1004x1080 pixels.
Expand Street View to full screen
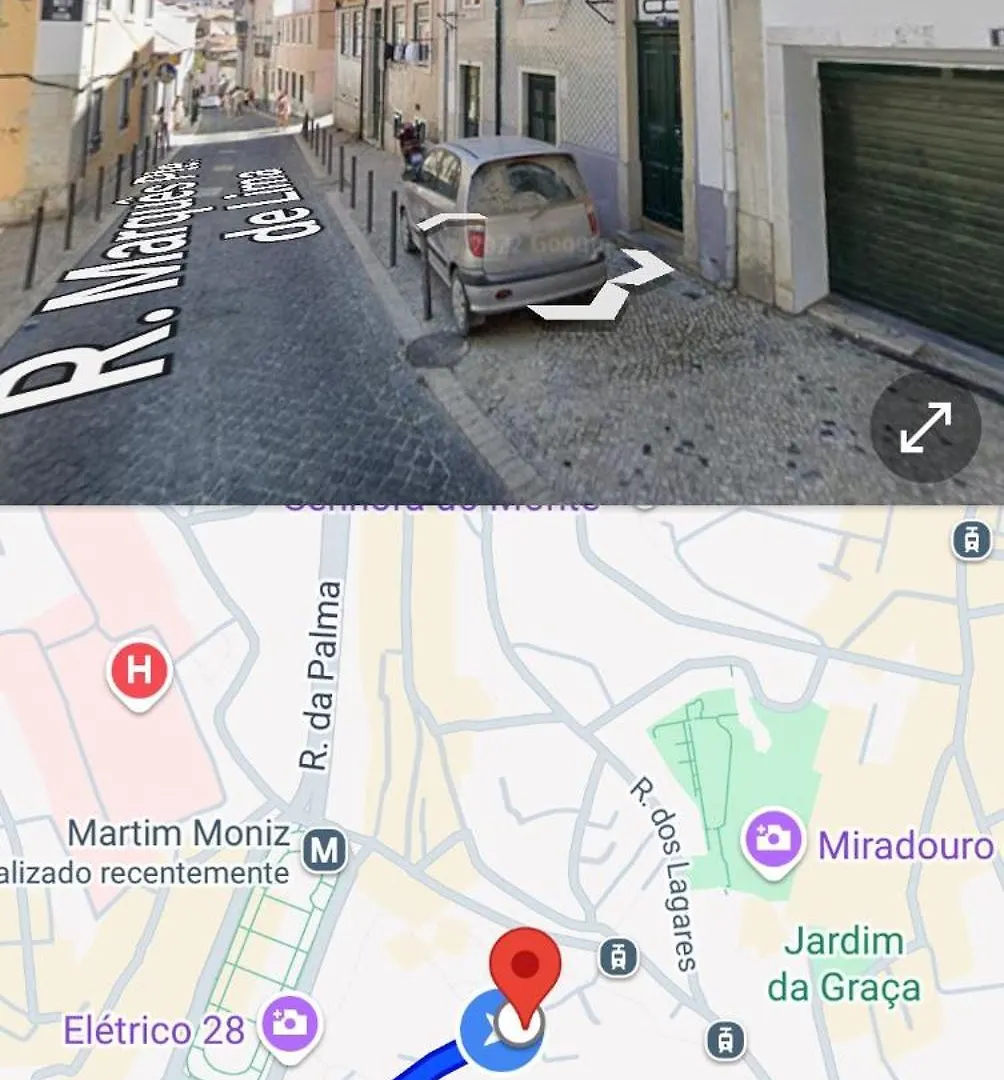click(925, 429)
